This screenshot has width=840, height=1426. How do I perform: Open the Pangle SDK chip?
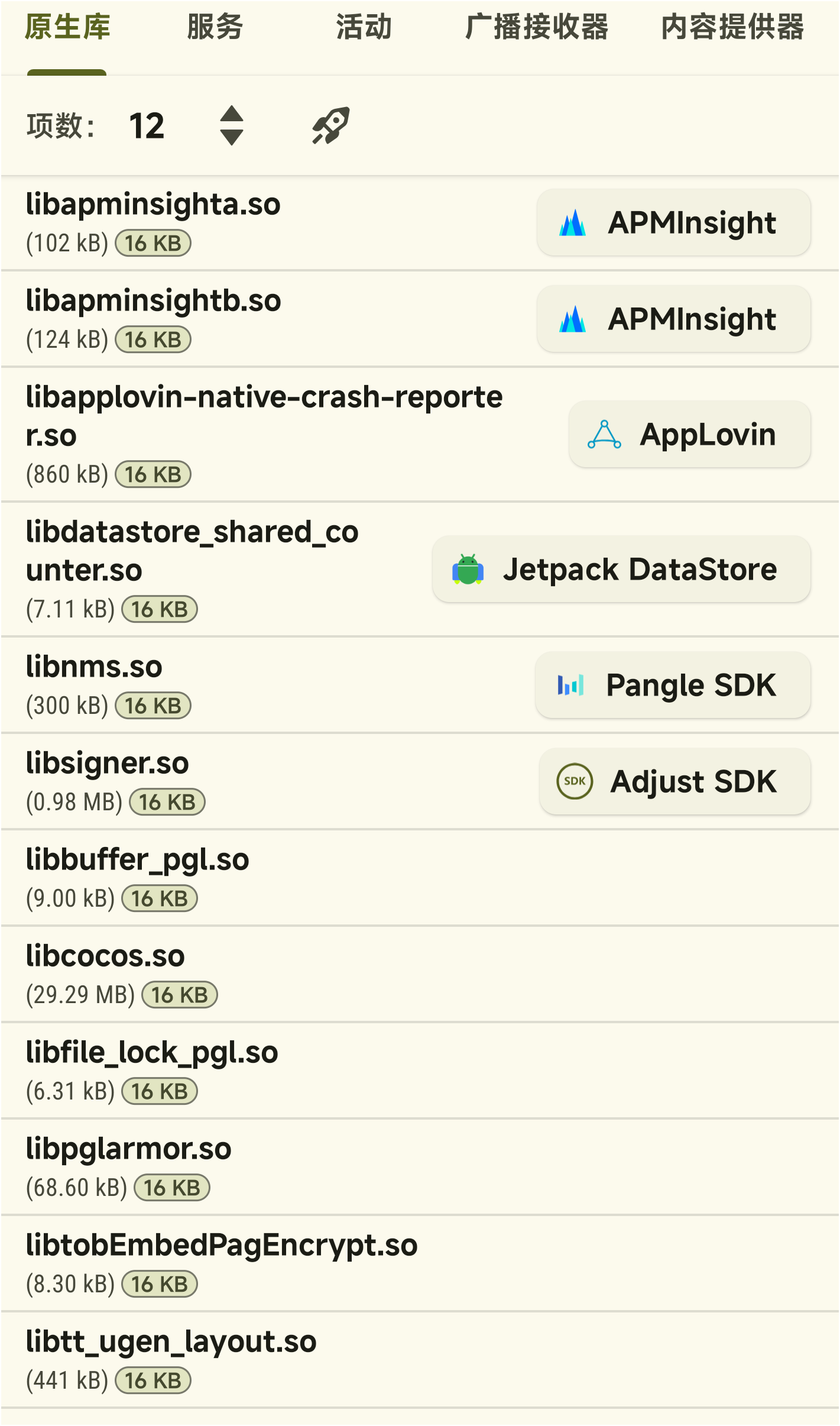(x=673, y=685)
